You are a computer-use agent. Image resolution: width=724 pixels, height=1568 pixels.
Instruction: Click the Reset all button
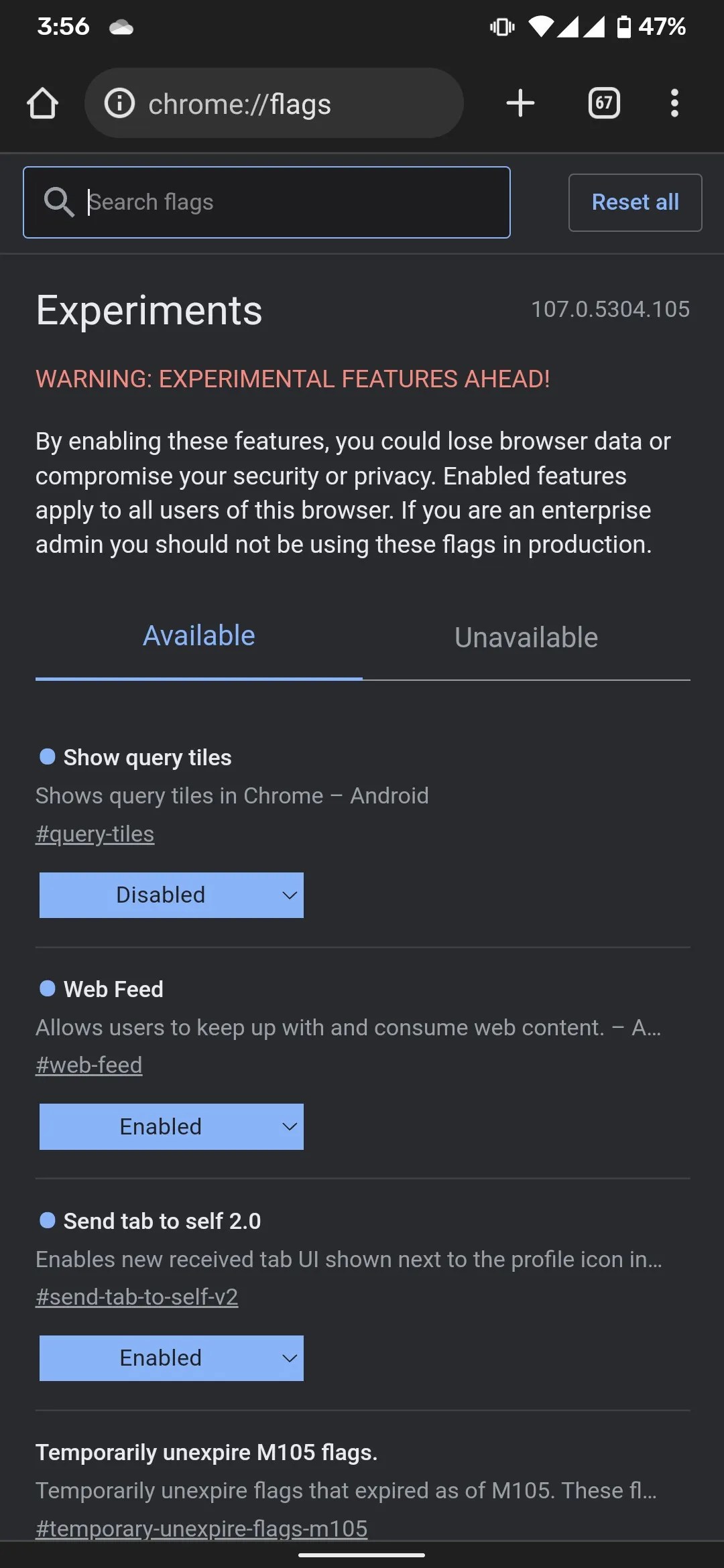(634, 202)
